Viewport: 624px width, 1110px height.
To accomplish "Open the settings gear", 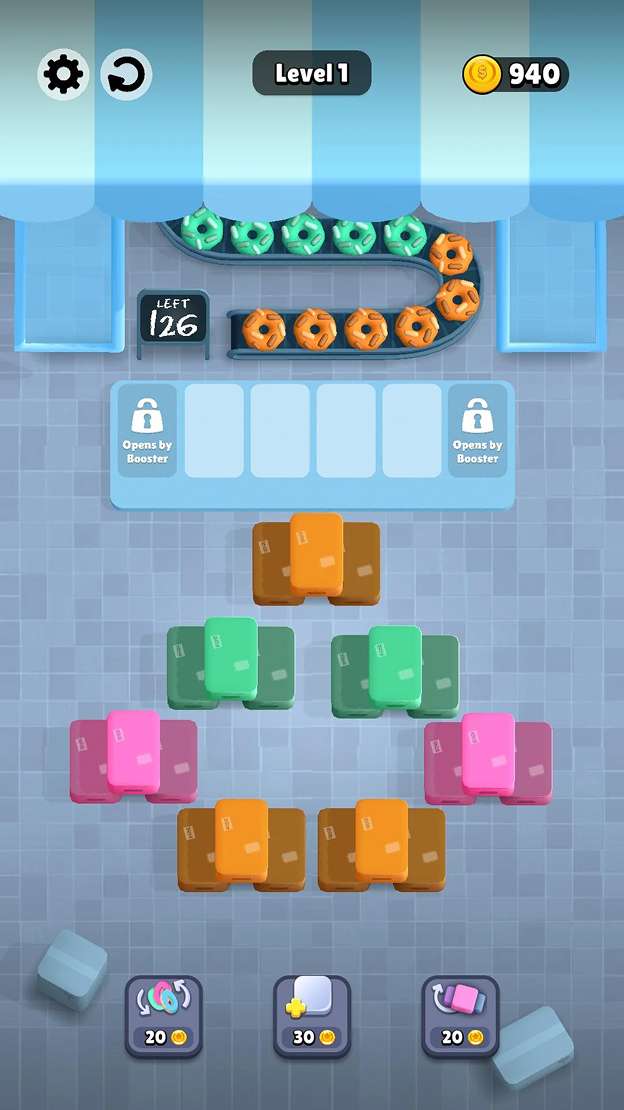I will [63, 74].
